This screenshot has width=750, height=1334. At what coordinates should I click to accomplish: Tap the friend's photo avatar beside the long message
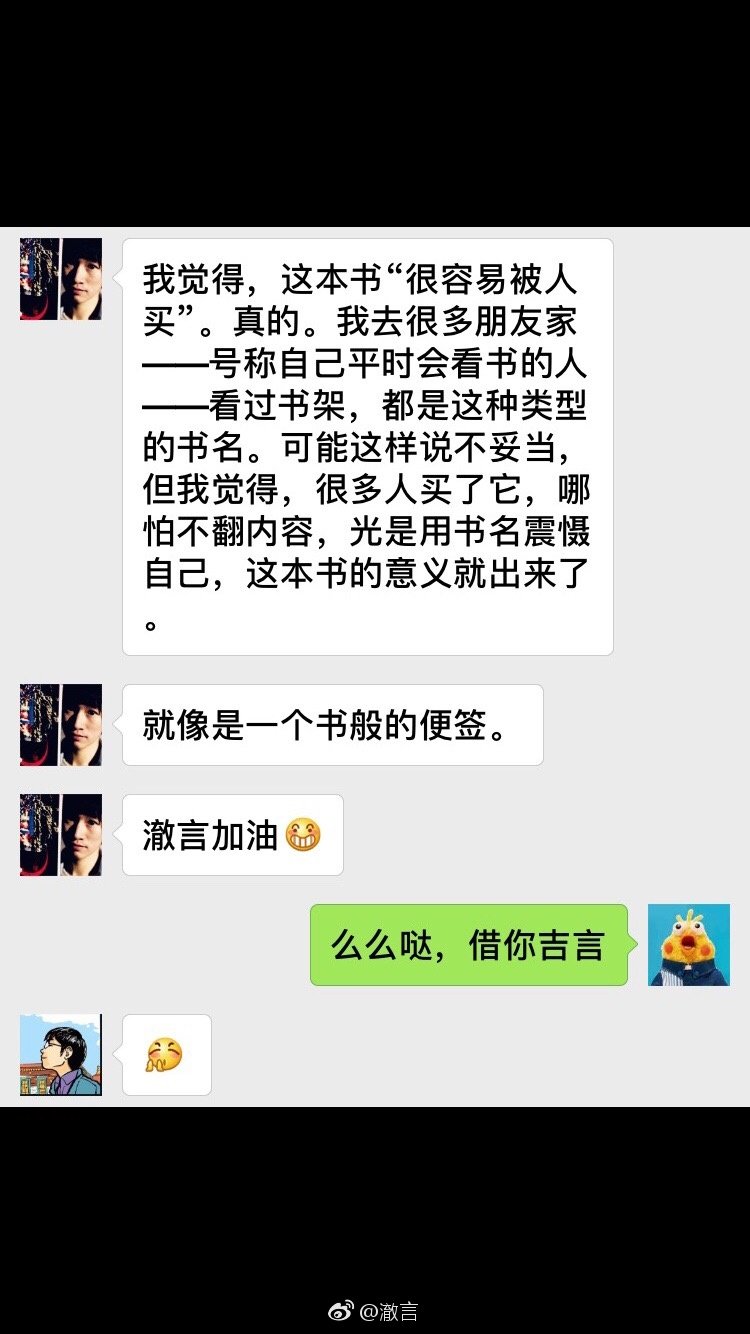tap(60, 277)
